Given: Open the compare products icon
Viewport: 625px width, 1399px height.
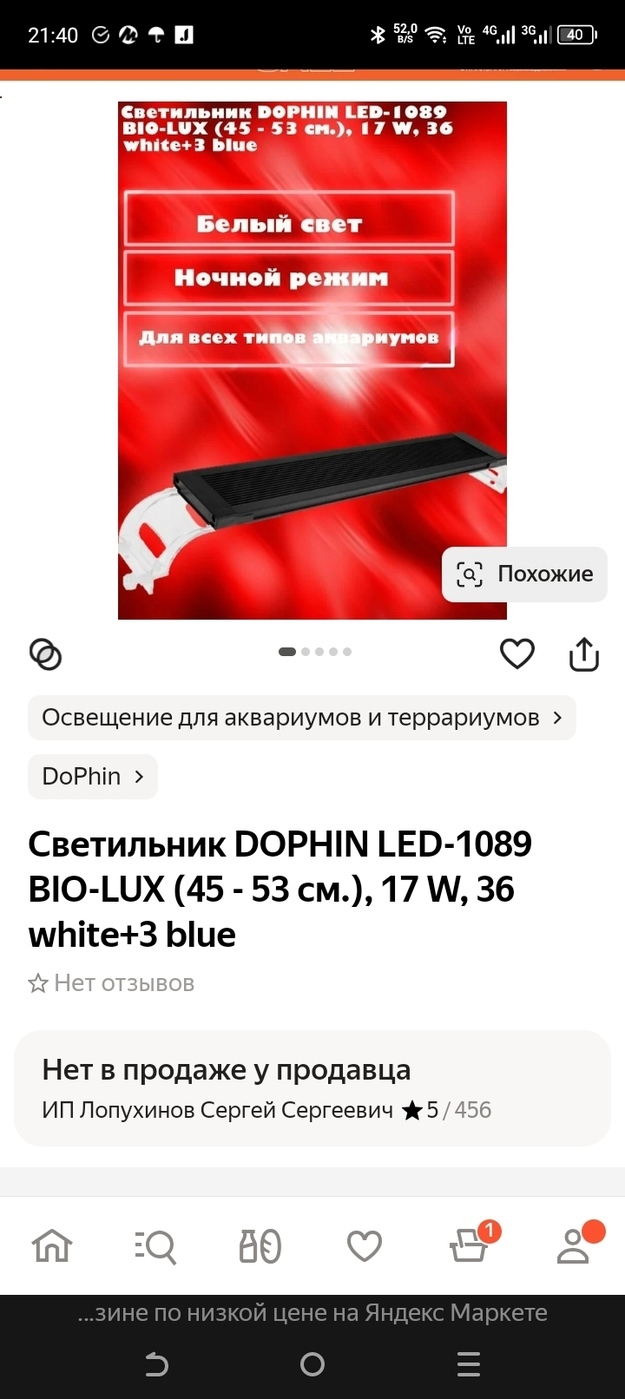Looking at the screenshot, I should click(x=46, y=654).
